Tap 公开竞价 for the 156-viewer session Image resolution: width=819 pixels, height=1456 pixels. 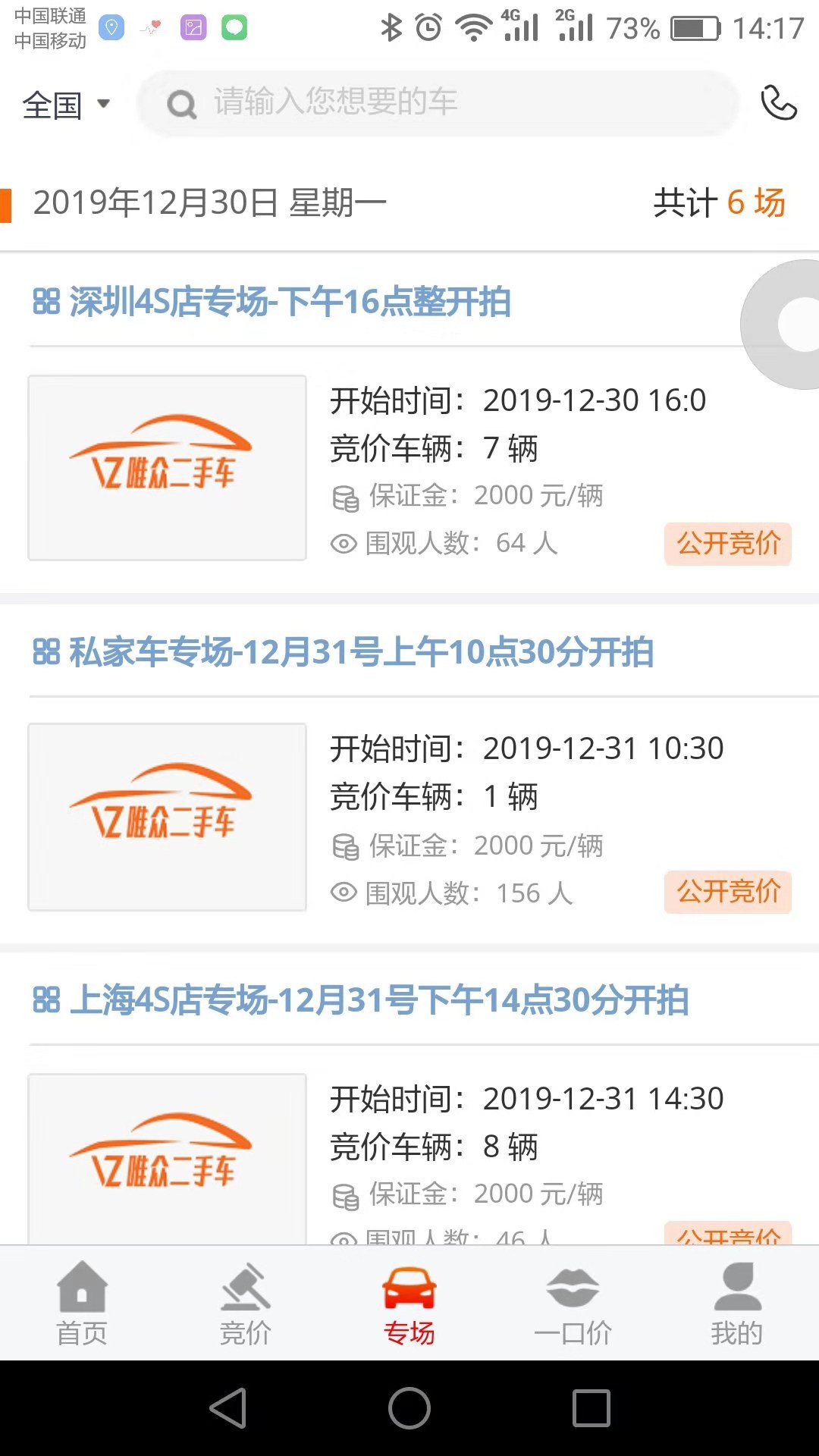tap(728, 892)
